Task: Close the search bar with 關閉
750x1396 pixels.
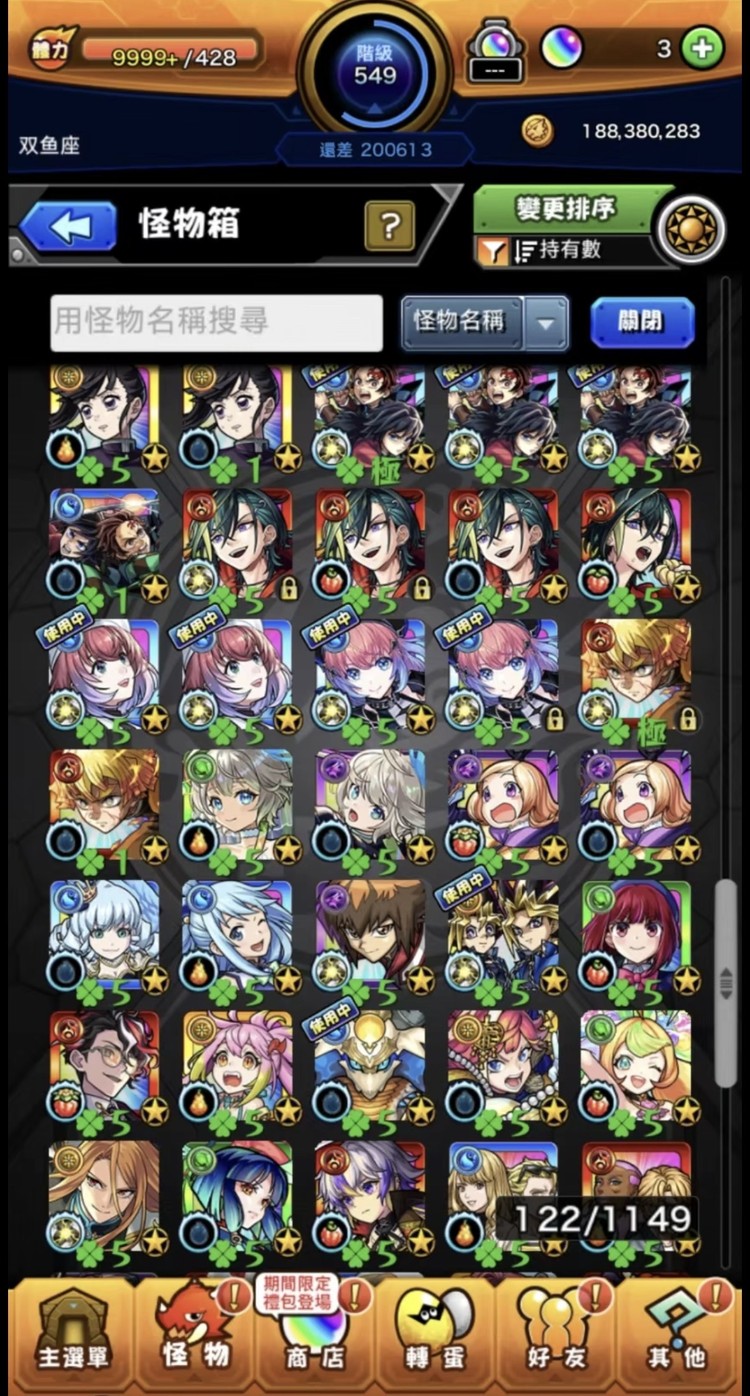Action: tap(642, 322)
